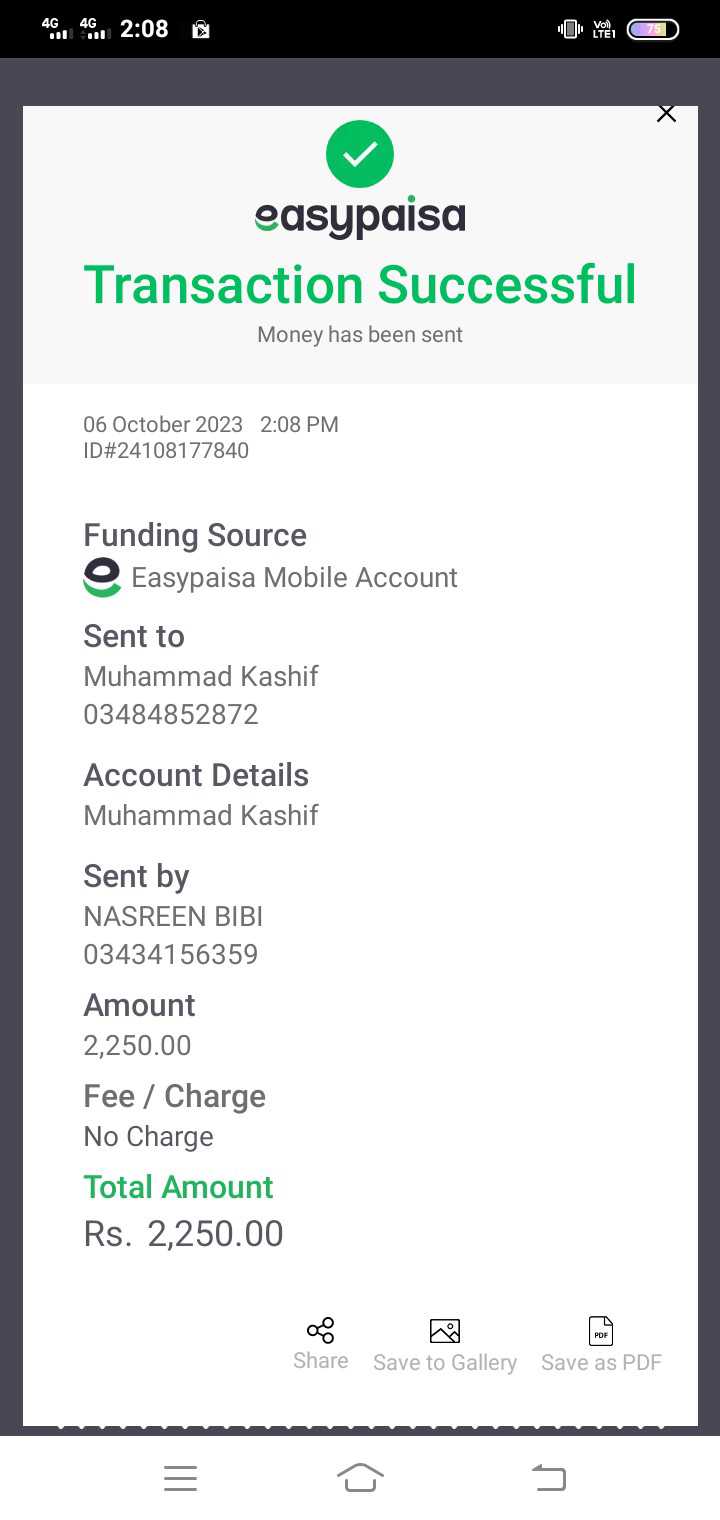Go to the system home screen

pos(360,1477)
